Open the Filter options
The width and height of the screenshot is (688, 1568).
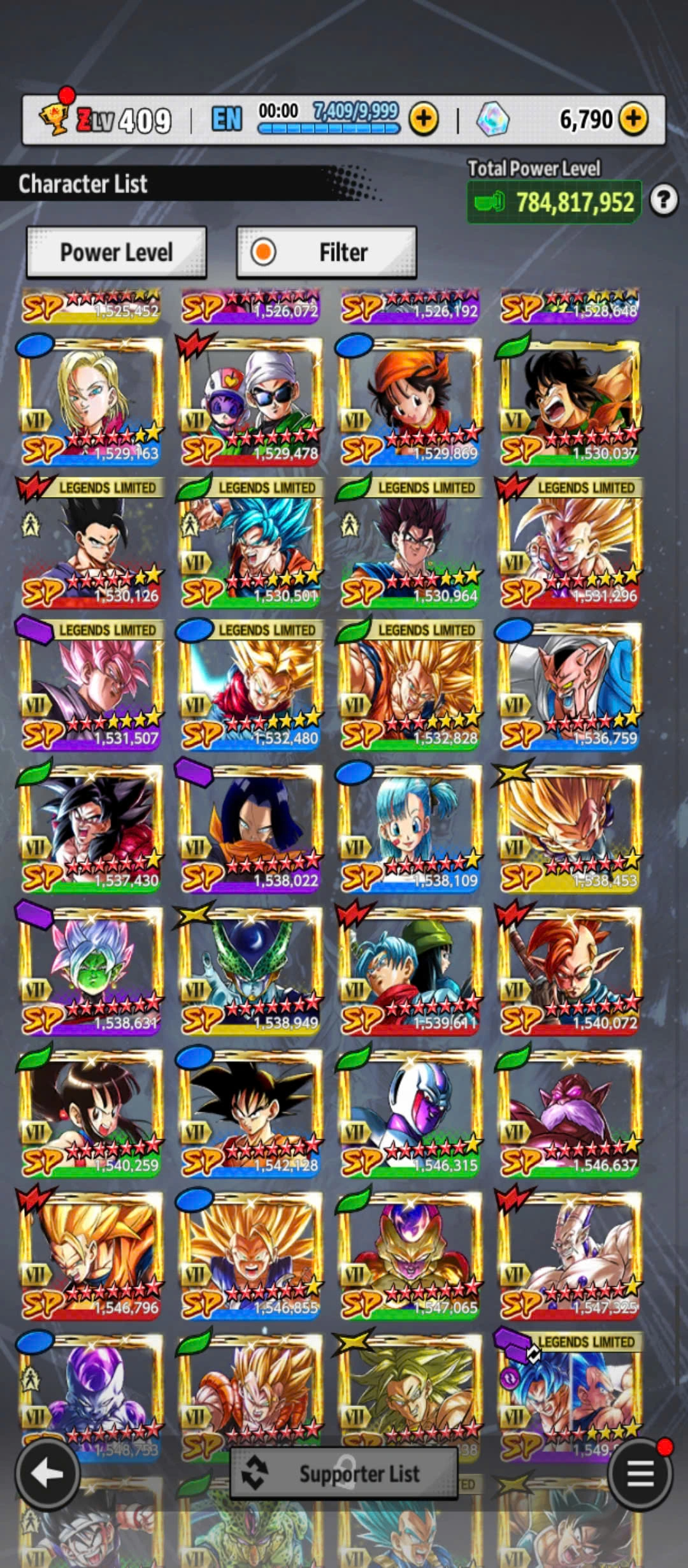pyautogui.click(x=327, y=252)
